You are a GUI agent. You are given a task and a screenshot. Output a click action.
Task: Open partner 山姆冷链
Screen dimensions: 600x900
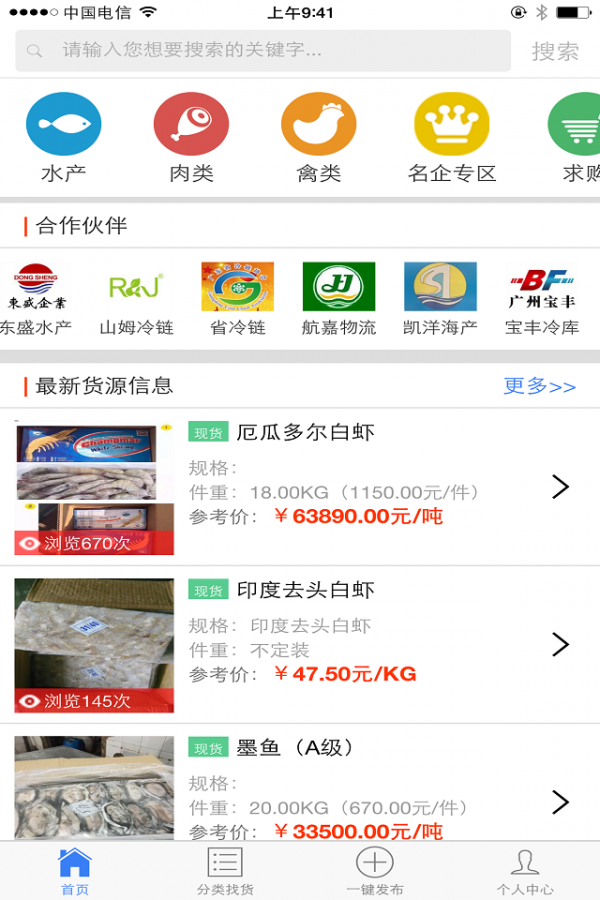pyautogui.click(x=137, y=298)
